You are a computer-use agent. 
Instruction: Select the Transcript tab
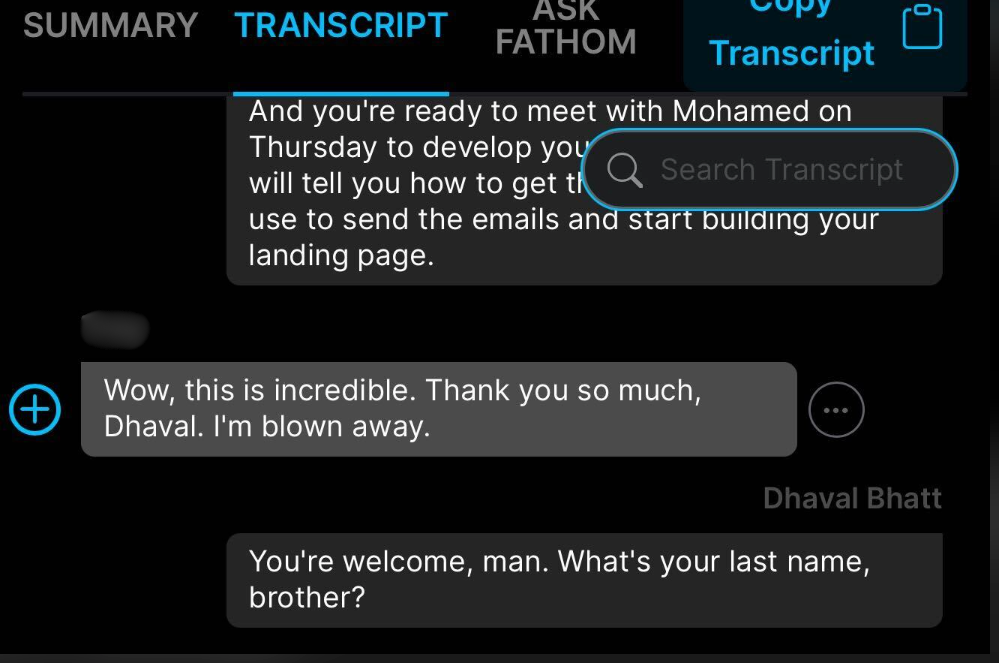pyautogui.click(x=341, y=26)
